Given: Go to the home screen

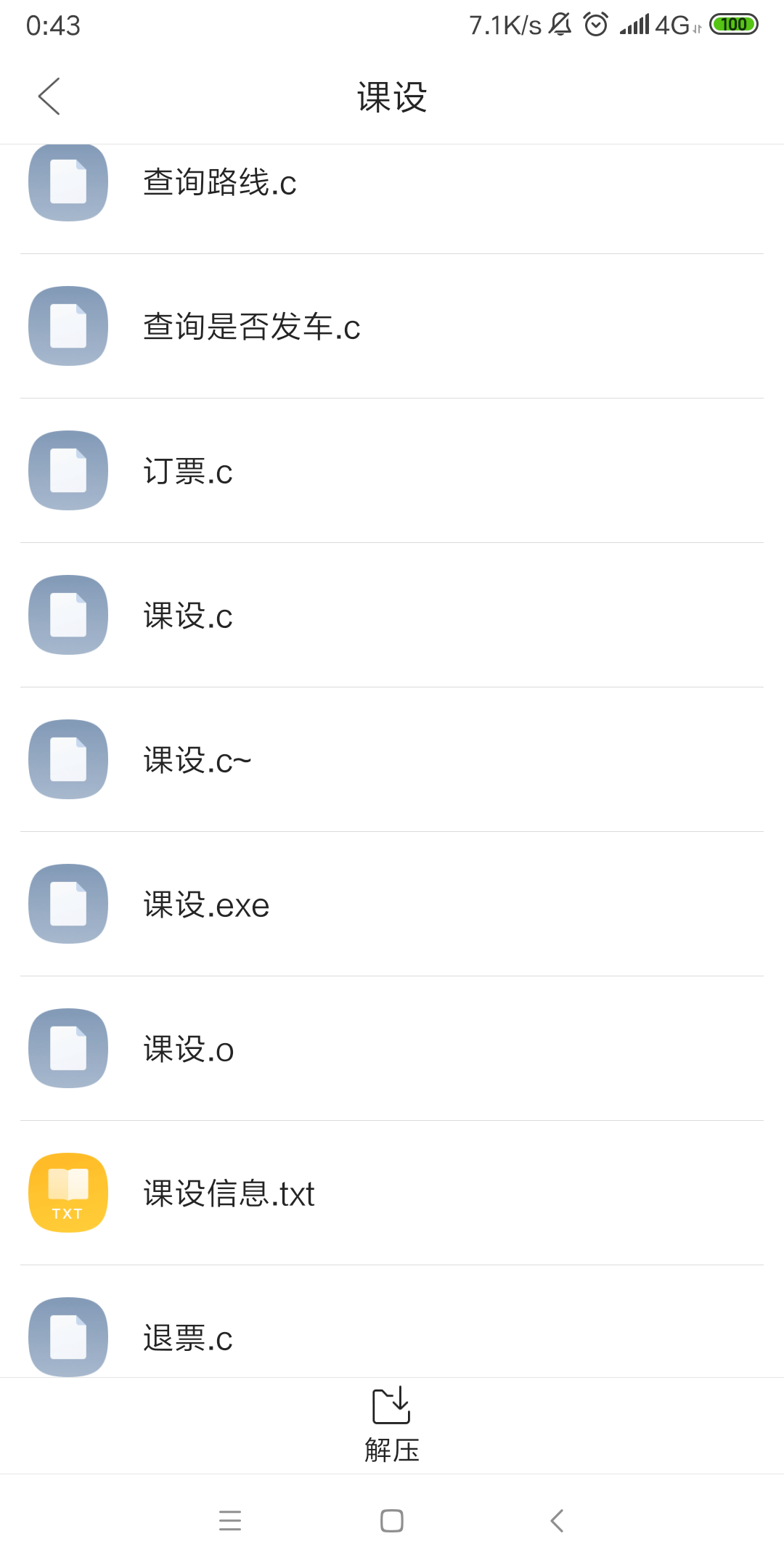Looking at the screenshot, I should click(x=392, y=1520).
